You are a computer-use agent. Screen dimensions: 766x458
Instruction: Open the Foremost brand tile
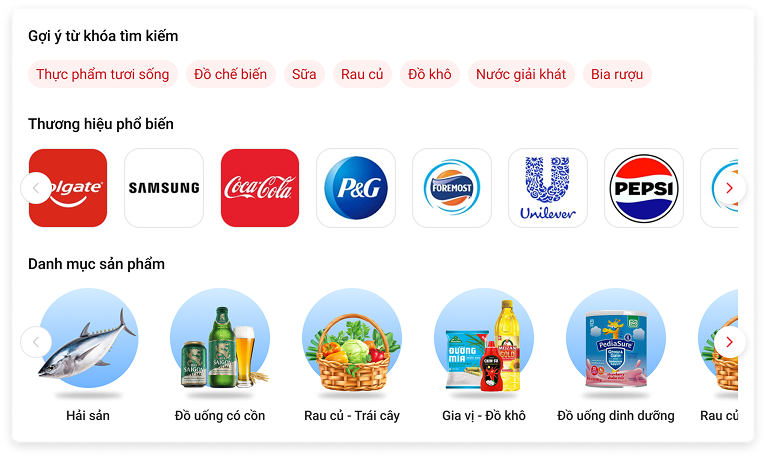point(452,188)
